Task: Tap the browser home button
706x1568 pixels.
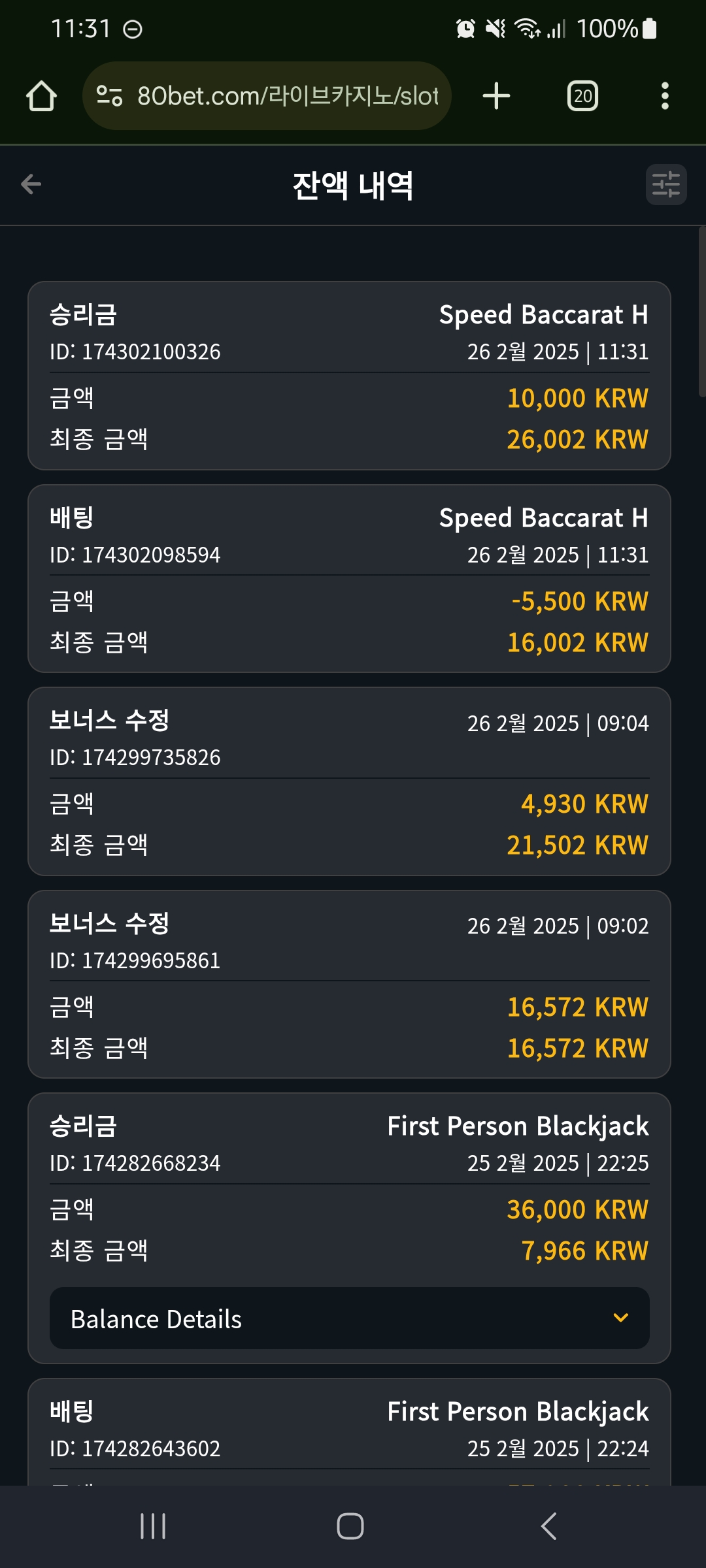Action: point(41,96)
